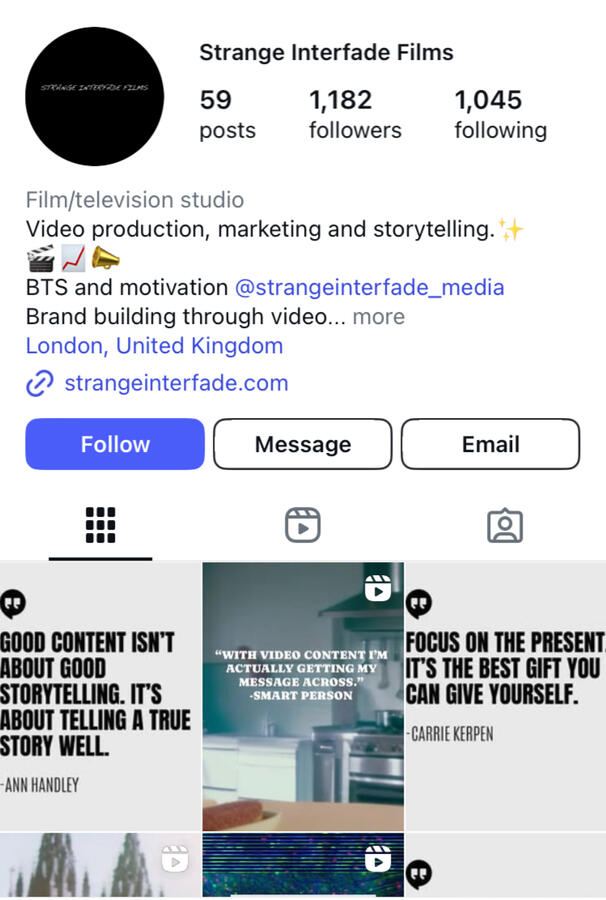Open the strangeinterfade.com website link
606x900 pixels.
point(176,383)
